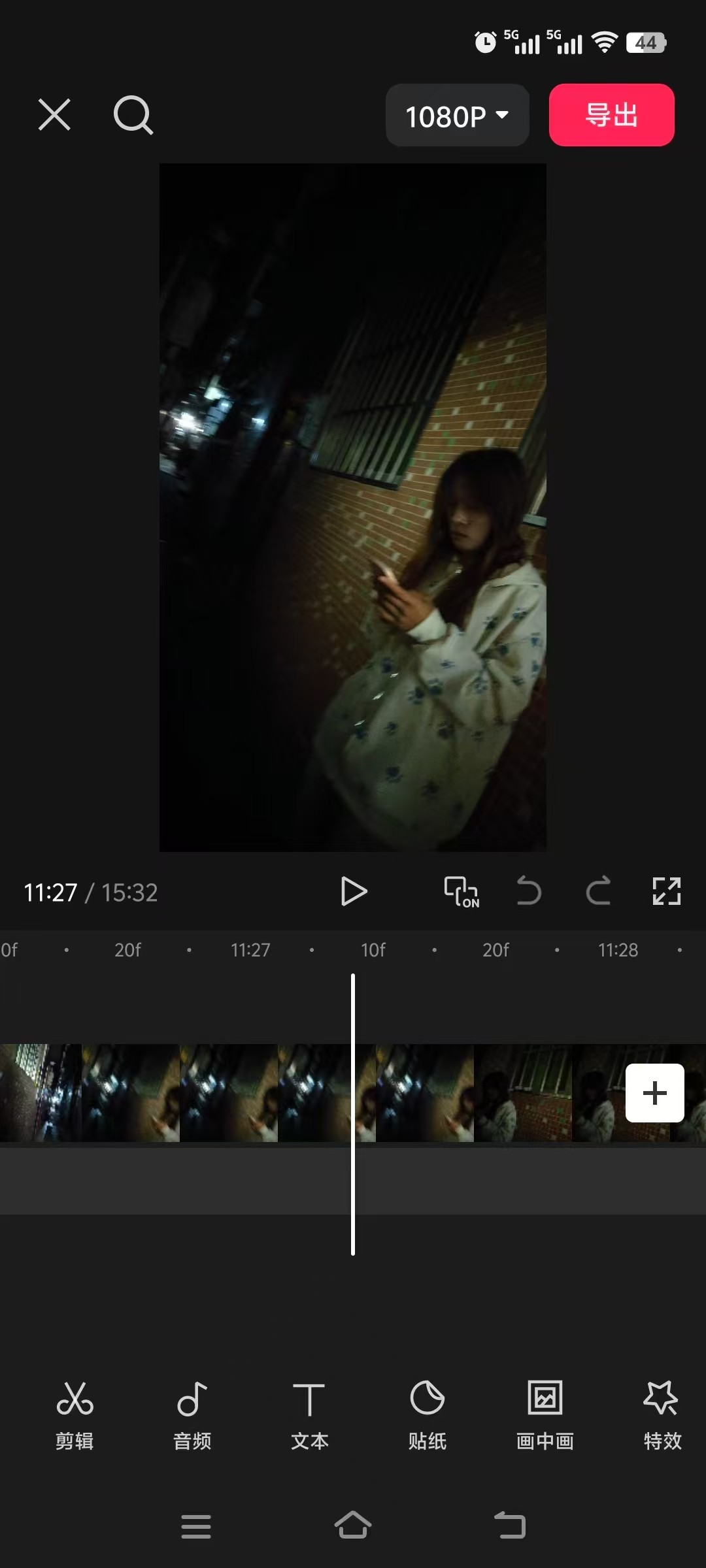Go to the system home screen
Screen dimensions: 706x1568
click(353, 1526)
